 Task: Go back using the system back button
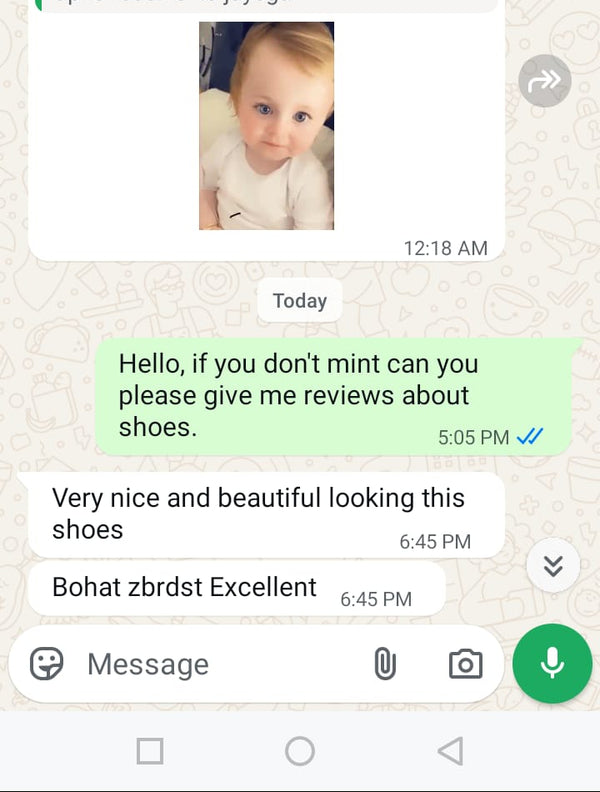tap(451, 751)
